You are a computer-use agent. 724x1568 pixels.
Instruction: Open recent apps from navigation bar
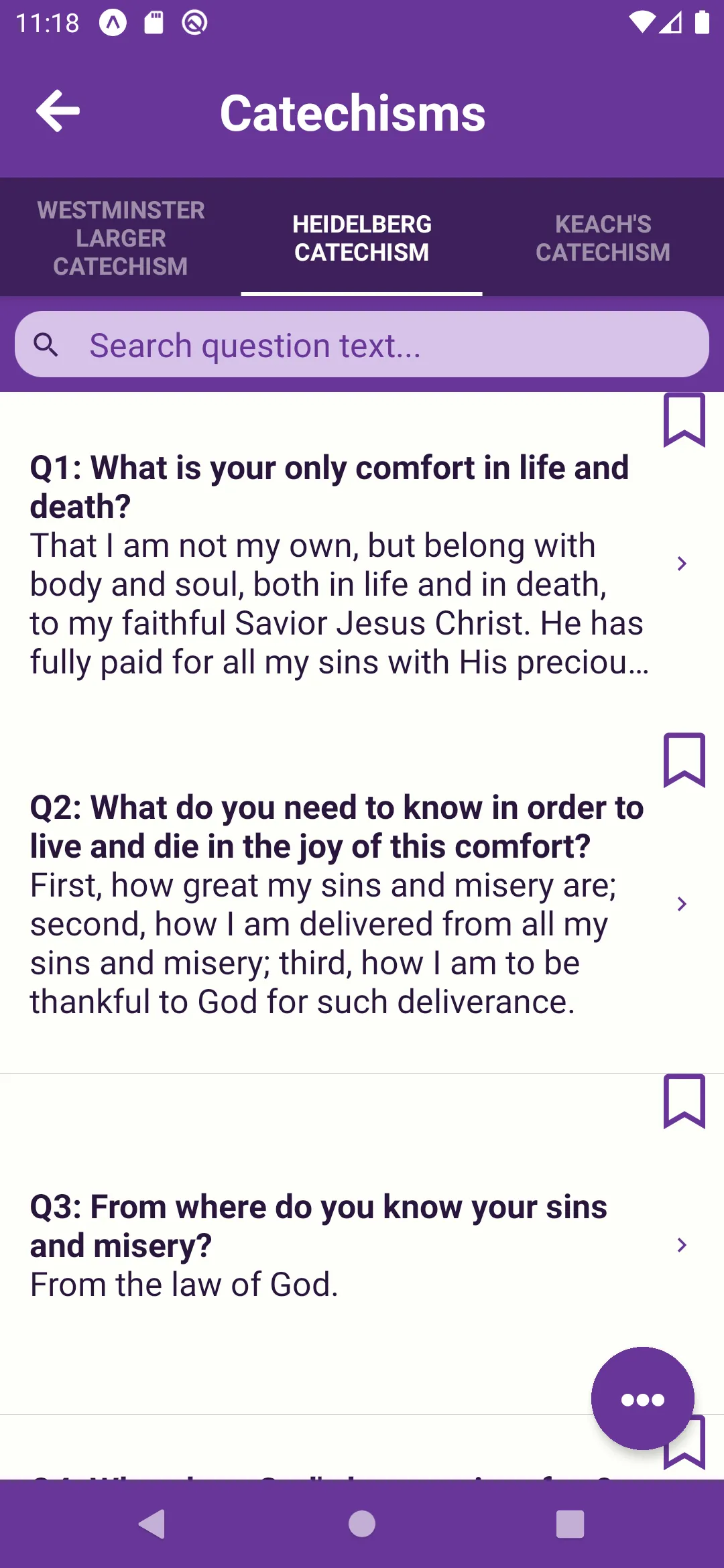[x=570, y=1524]
